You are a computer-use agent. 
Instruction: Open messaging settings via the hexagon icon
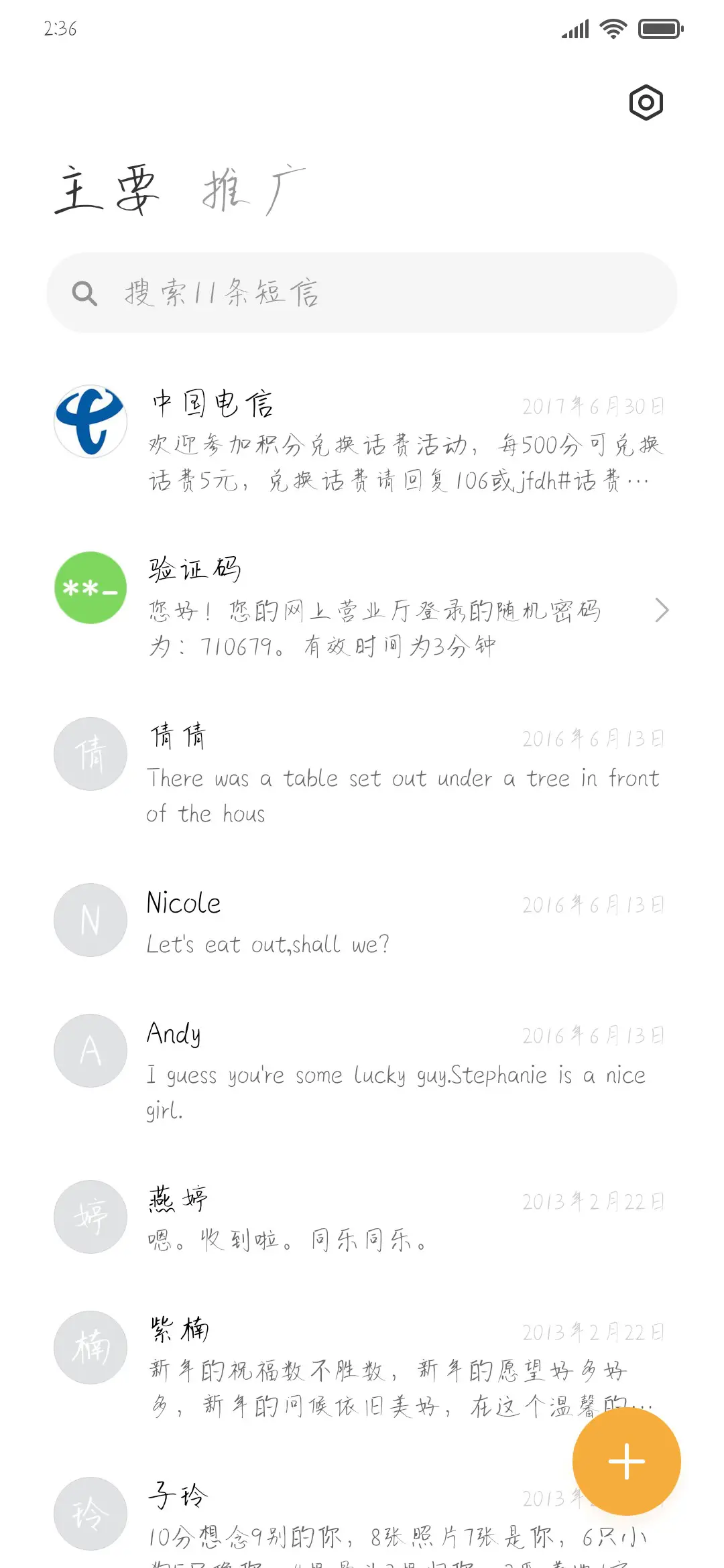pyautogui.click(x=645, y=102)
